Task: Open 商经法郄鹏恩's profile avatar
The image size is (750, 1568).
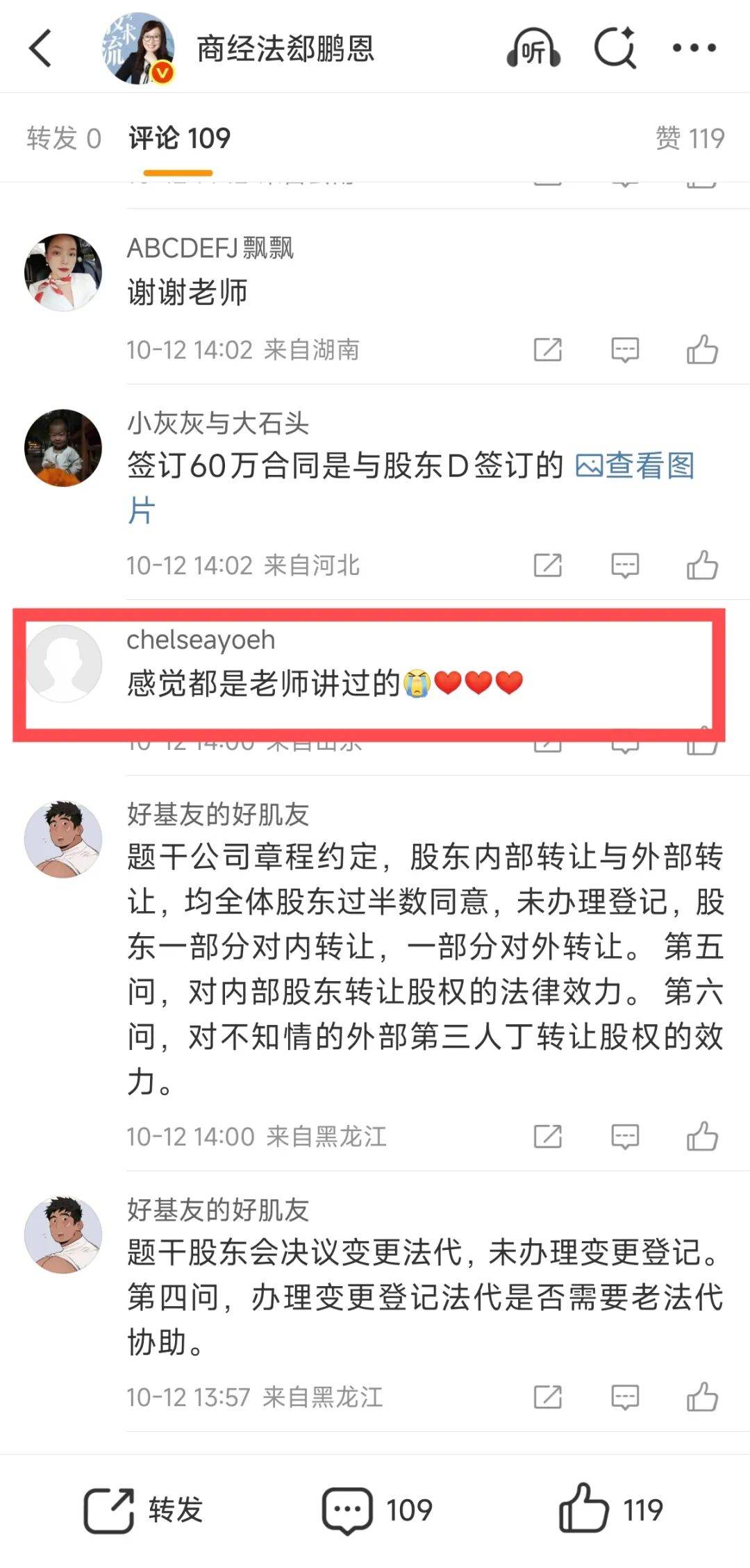Action: tap(138, 48)
